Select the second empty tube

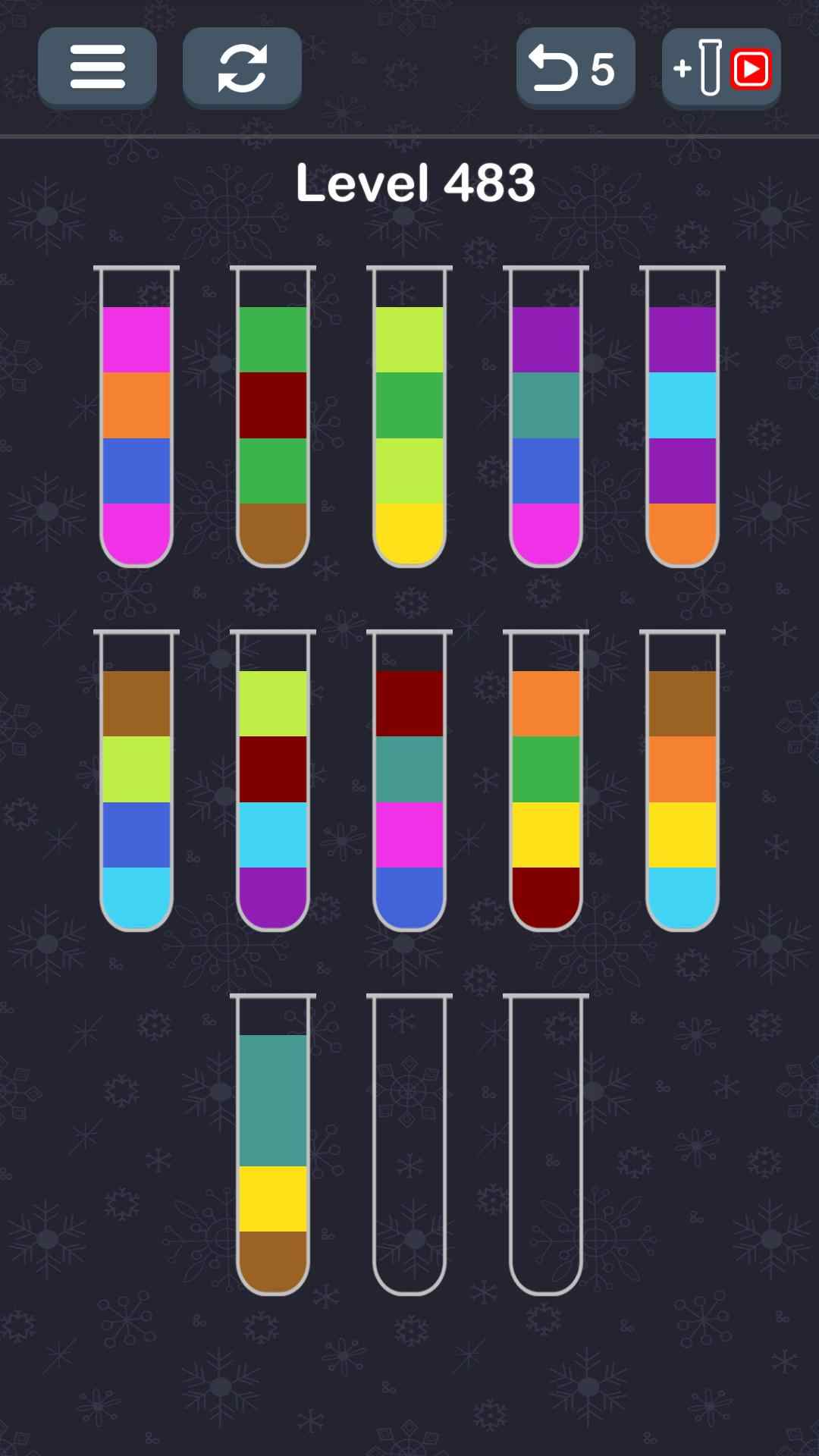pyautogui.click(x=546, y=1145)
